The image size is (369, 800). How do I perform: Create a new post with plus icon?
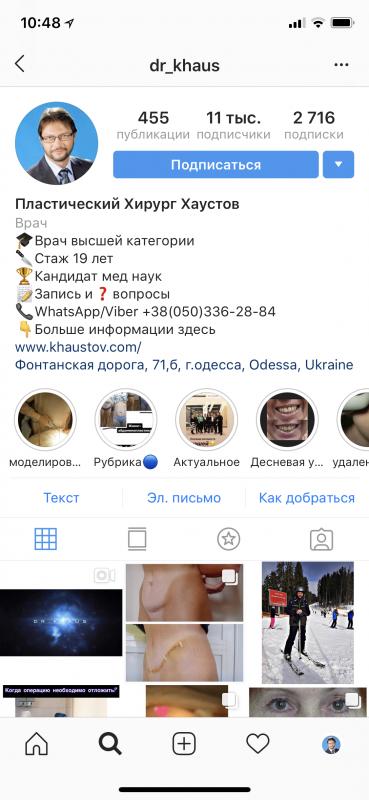pyautogui.click(x=184, y=744)
